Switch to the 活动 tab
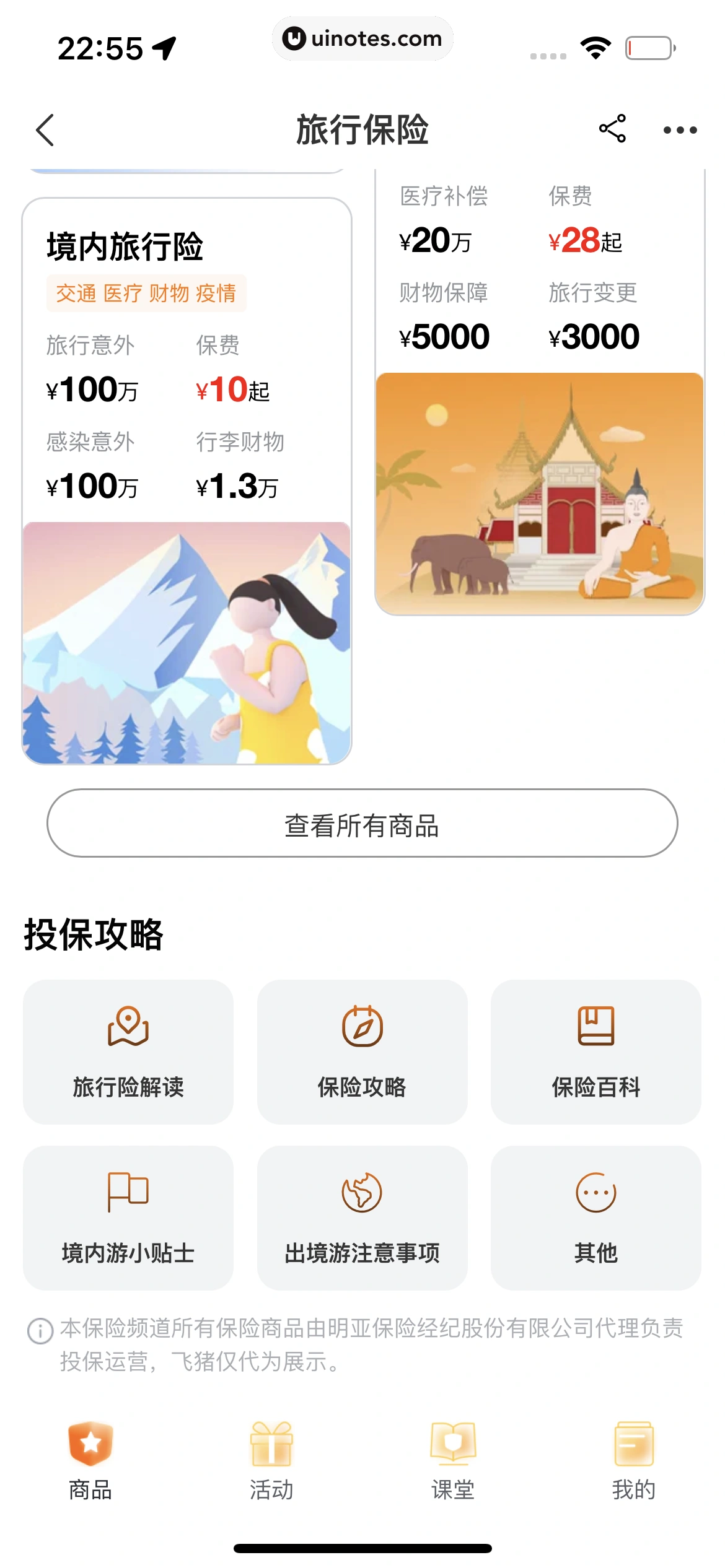The image size is (725, 1568). coord(271,1460)
